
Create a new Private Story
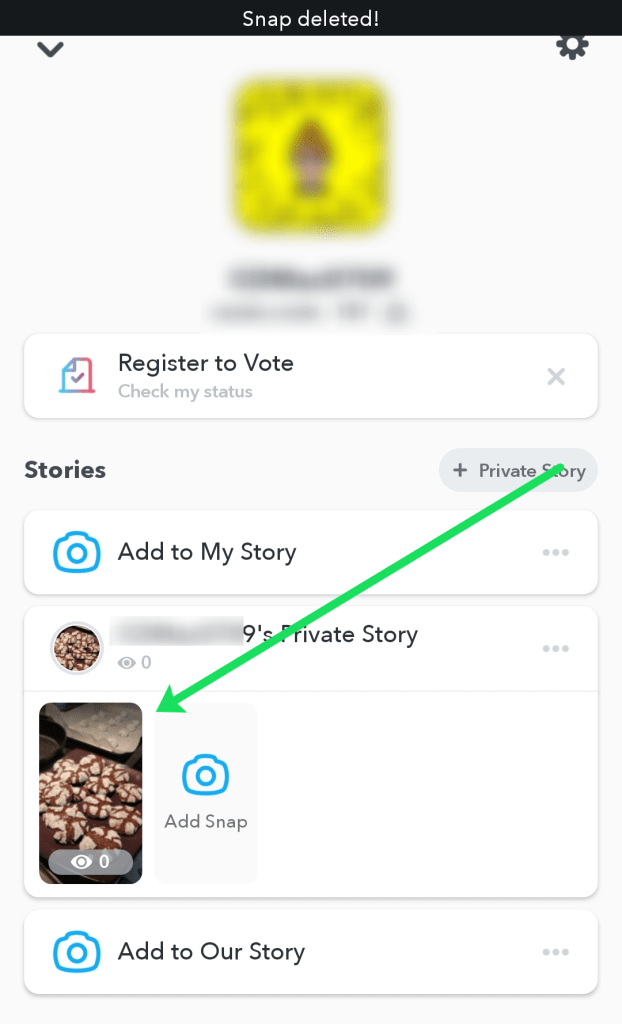(x=518, y=470)
